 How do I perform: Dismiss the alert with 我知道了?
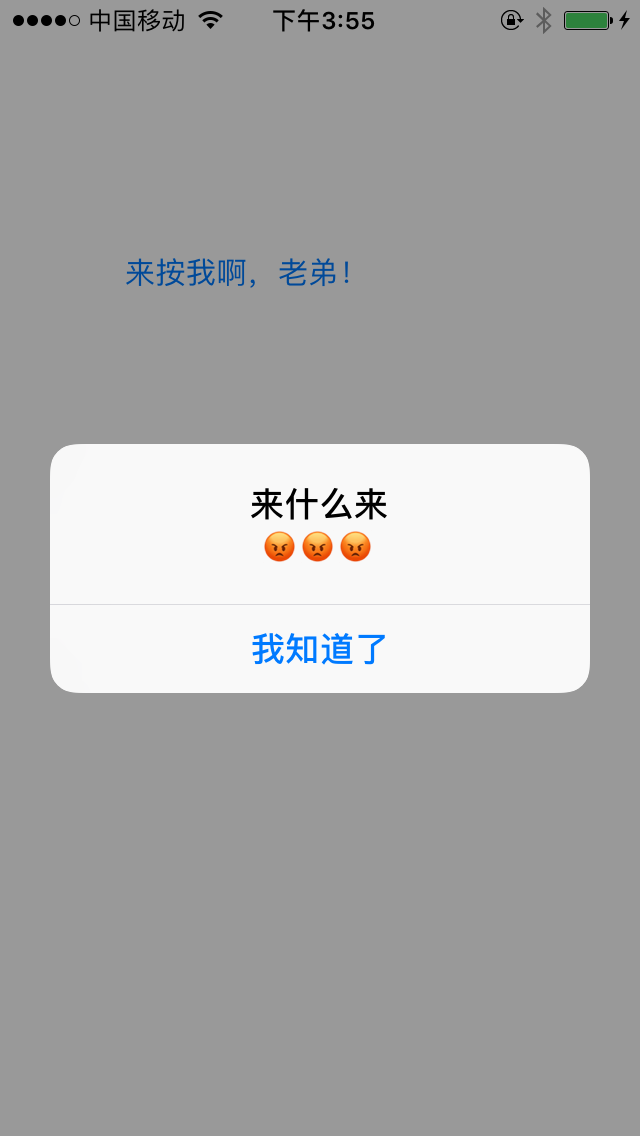coord(320,649)
